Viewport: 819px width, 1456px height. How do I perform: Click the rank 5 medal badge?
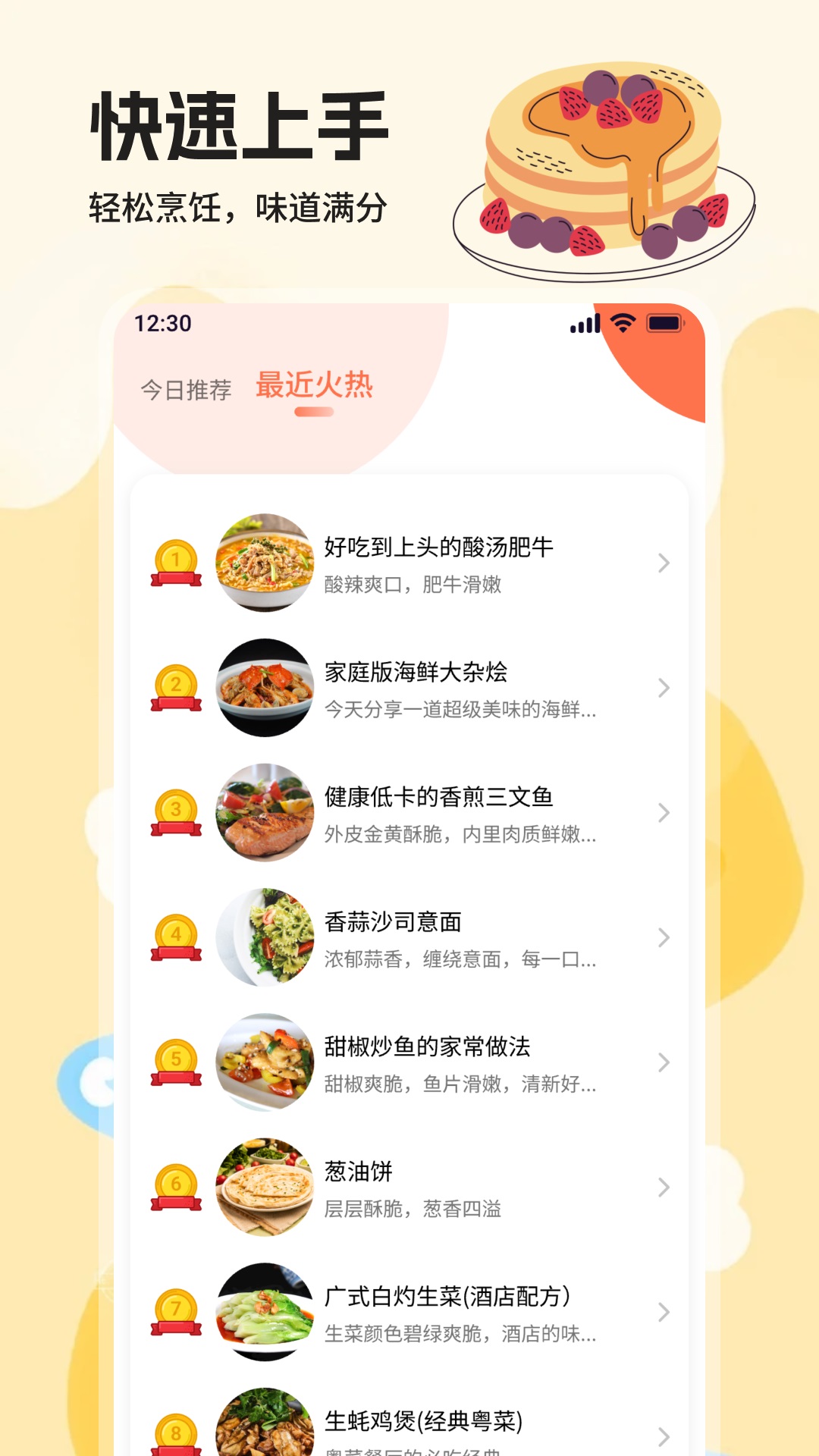pyautogui.click(x=176, y=1063)
